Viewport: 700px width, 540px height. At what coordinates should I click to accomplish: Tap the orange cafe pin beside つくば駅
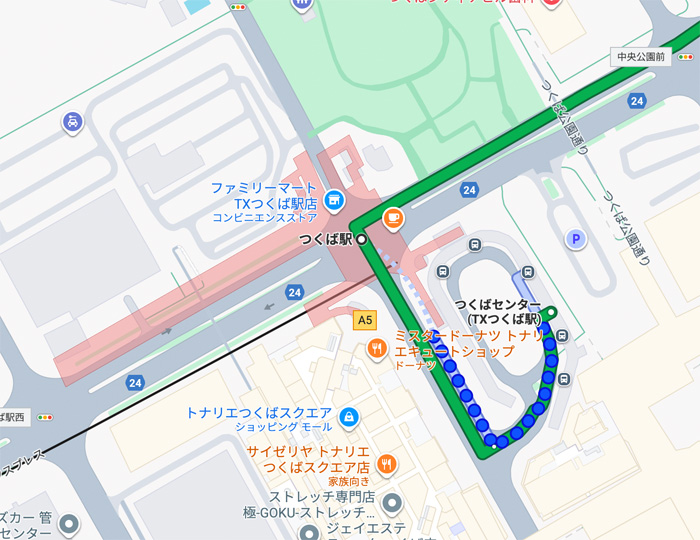point(393,217)
